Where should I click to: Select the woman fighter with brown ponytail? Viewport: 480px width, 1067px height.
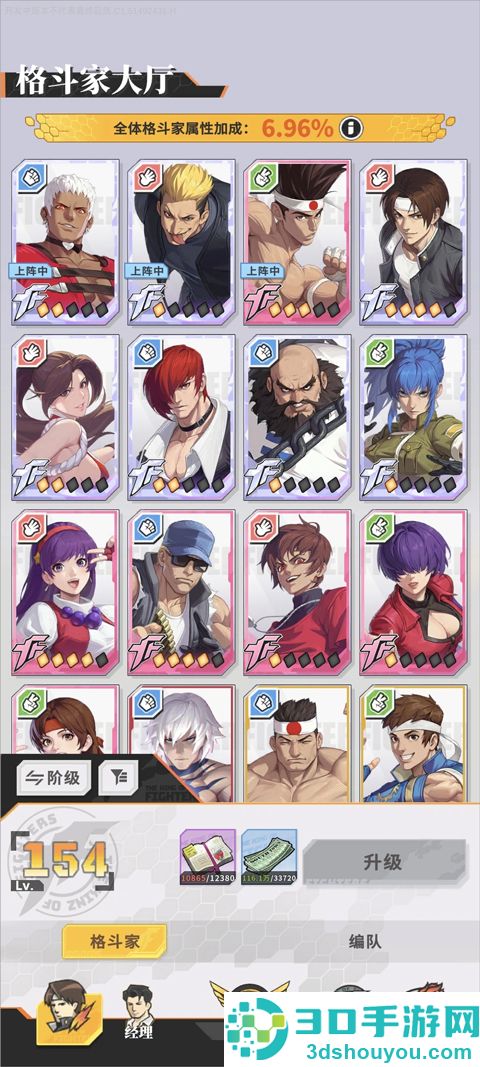click(65, 416)
